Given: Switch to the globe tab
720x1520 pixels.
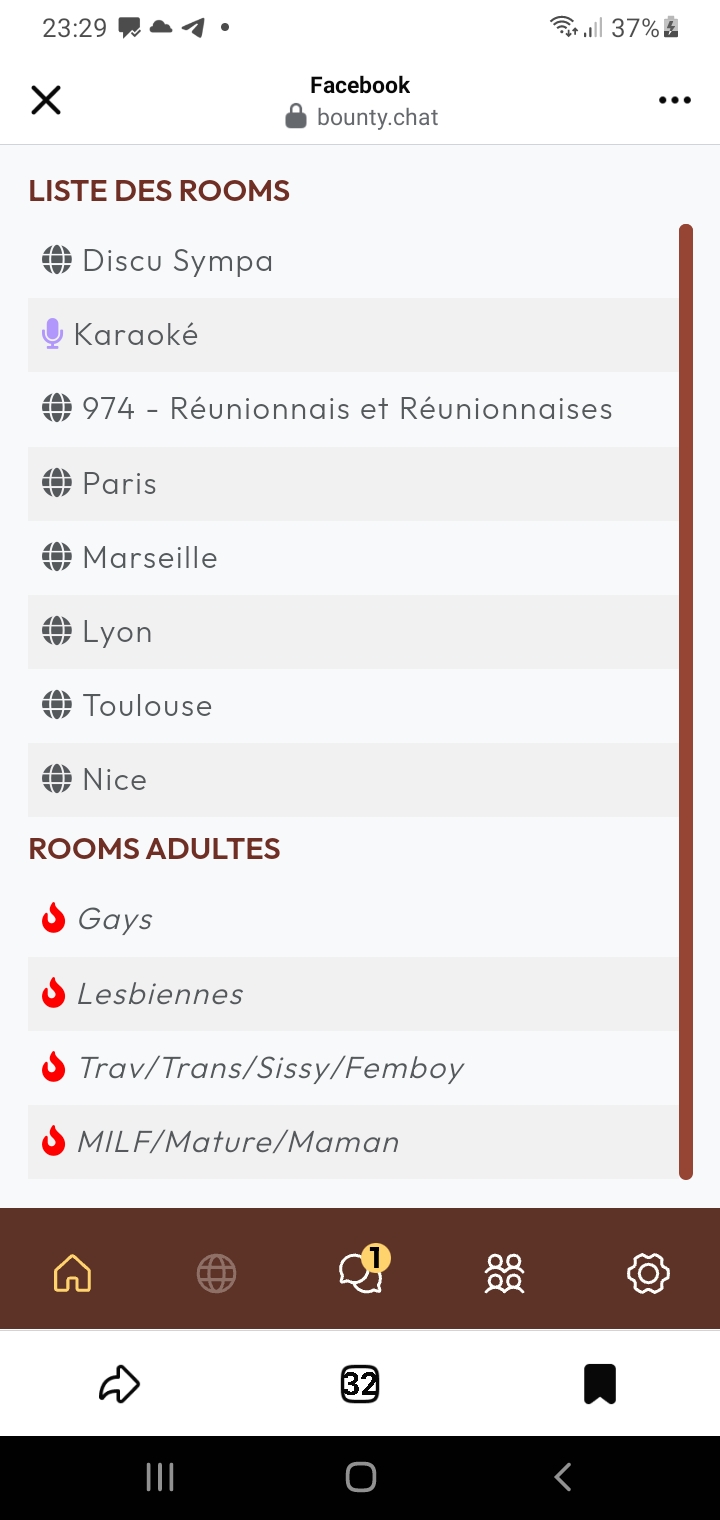Looking at the screenshot, I should click(x=216, y=1273).
